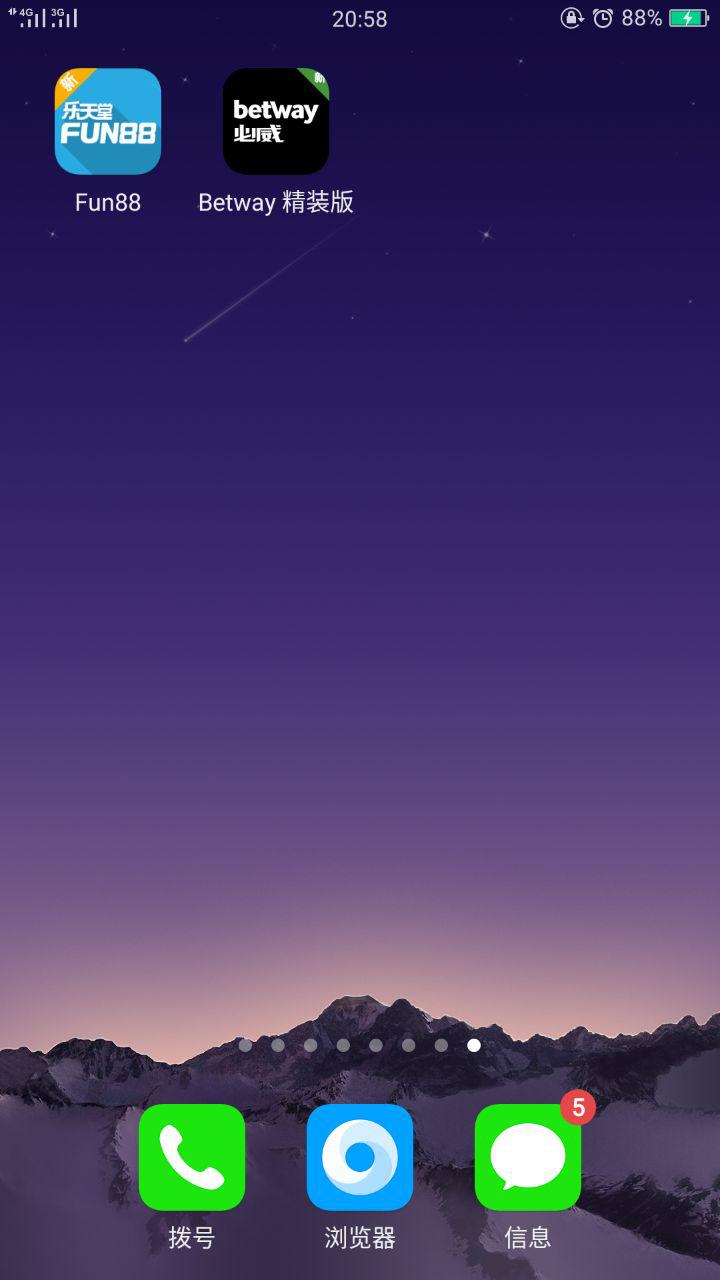Jump to the first home page dot
This screenshot has width=720, height=1280.
click(245, 1045)
